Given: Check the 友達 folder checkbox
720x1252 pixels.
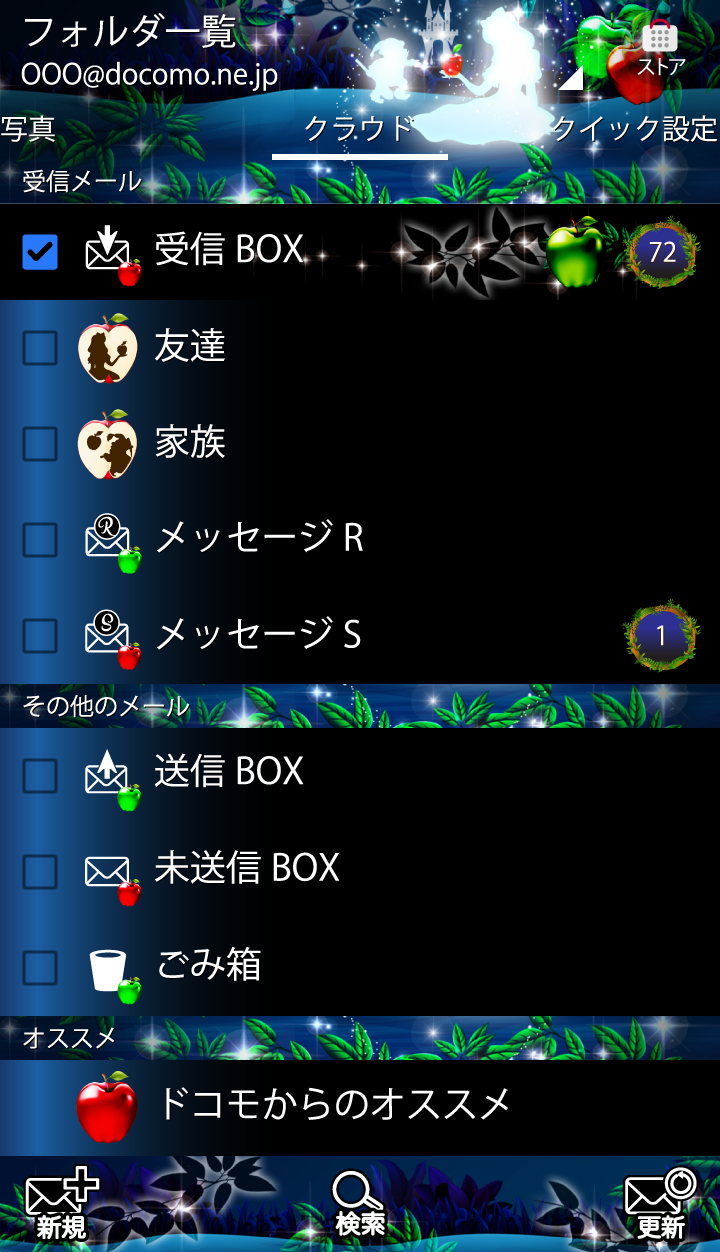Looking at the screenshot, I should [x=40, y=347].
